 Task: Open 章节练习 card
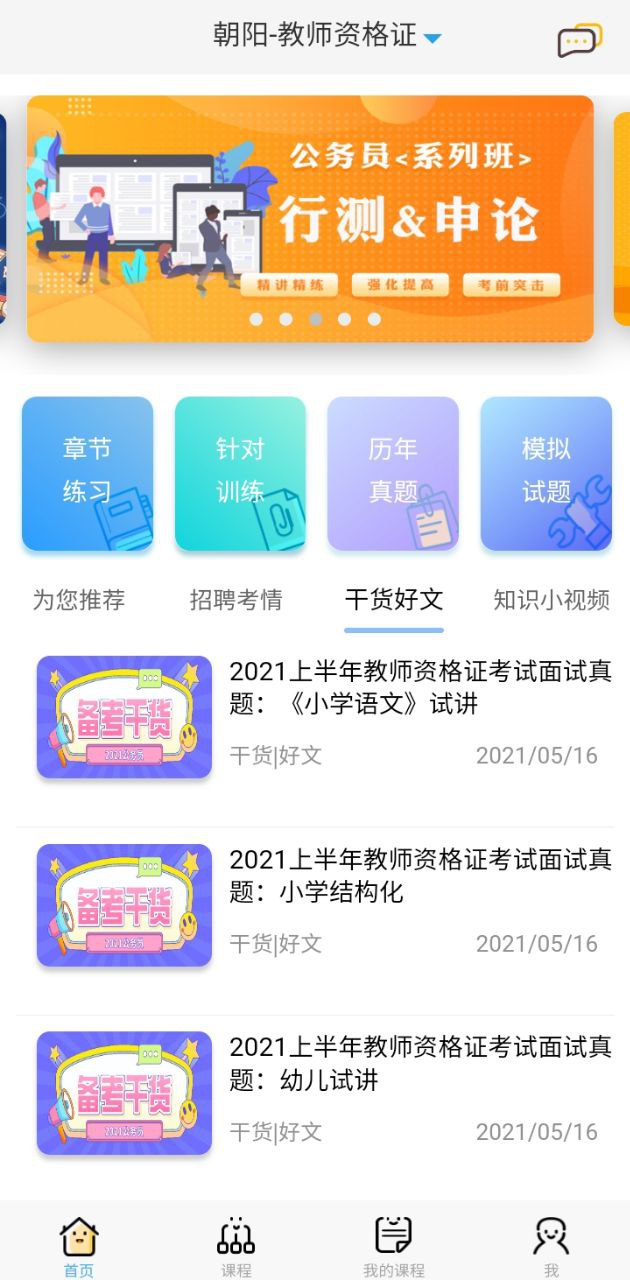point(88,473)
